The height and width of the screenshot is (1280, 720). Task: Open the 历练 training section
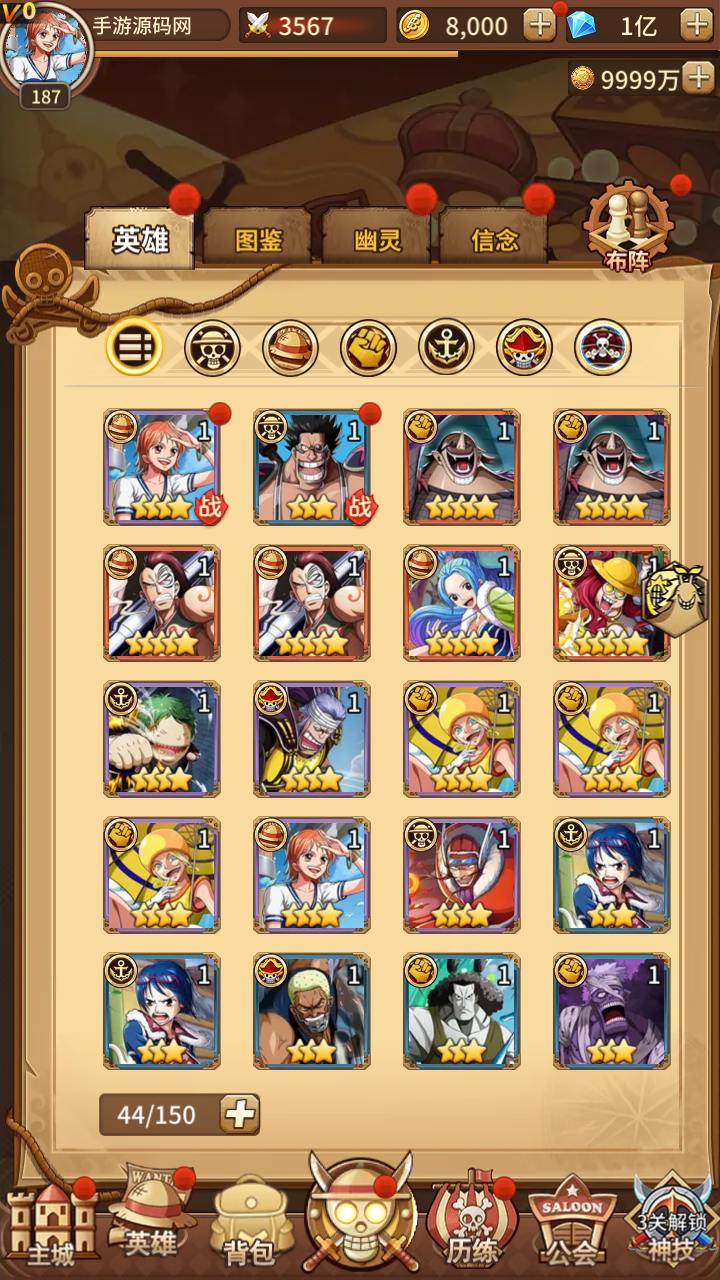pyautogui.click(x=472, y=1225)
